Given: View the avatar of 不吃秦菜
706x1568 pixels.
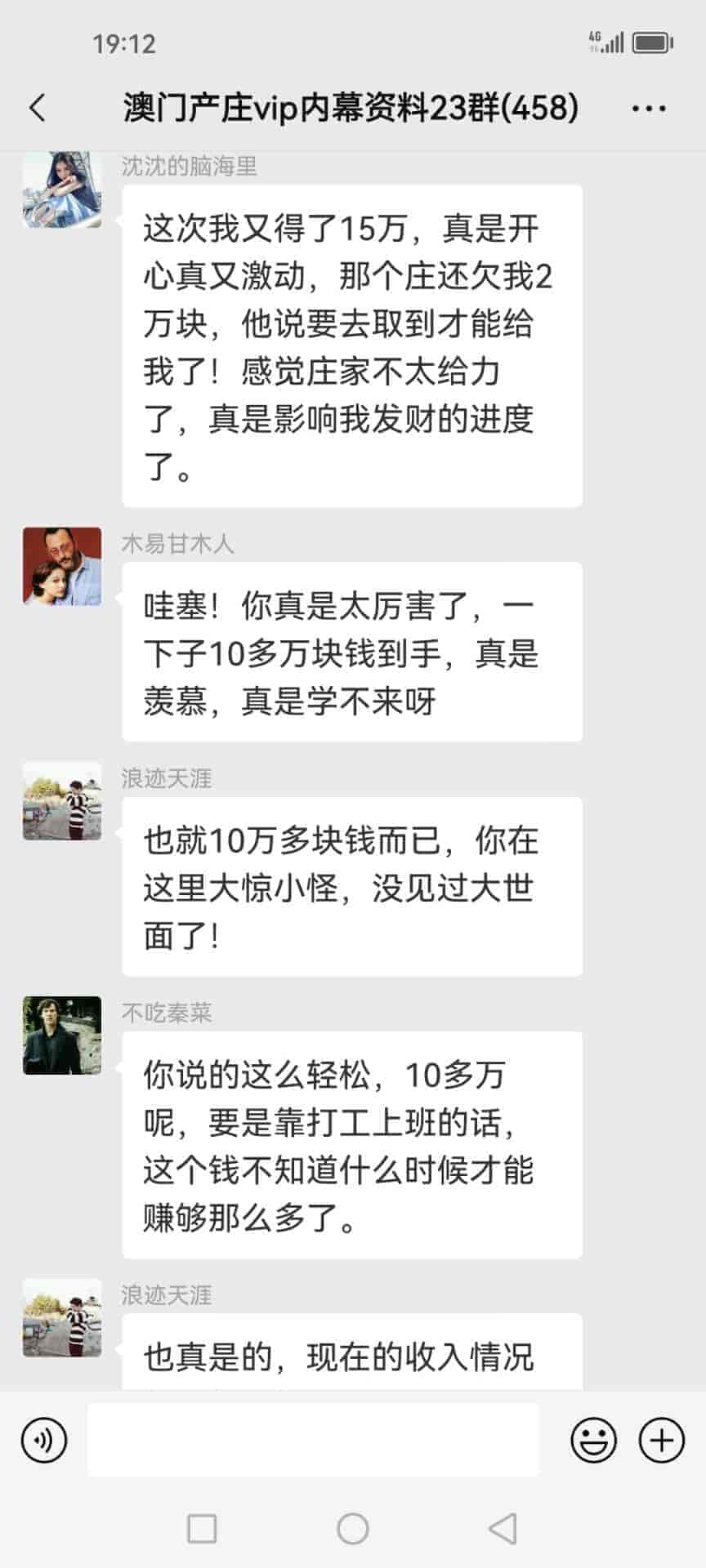Looking at the screenshot, I should click(62, 1035).
